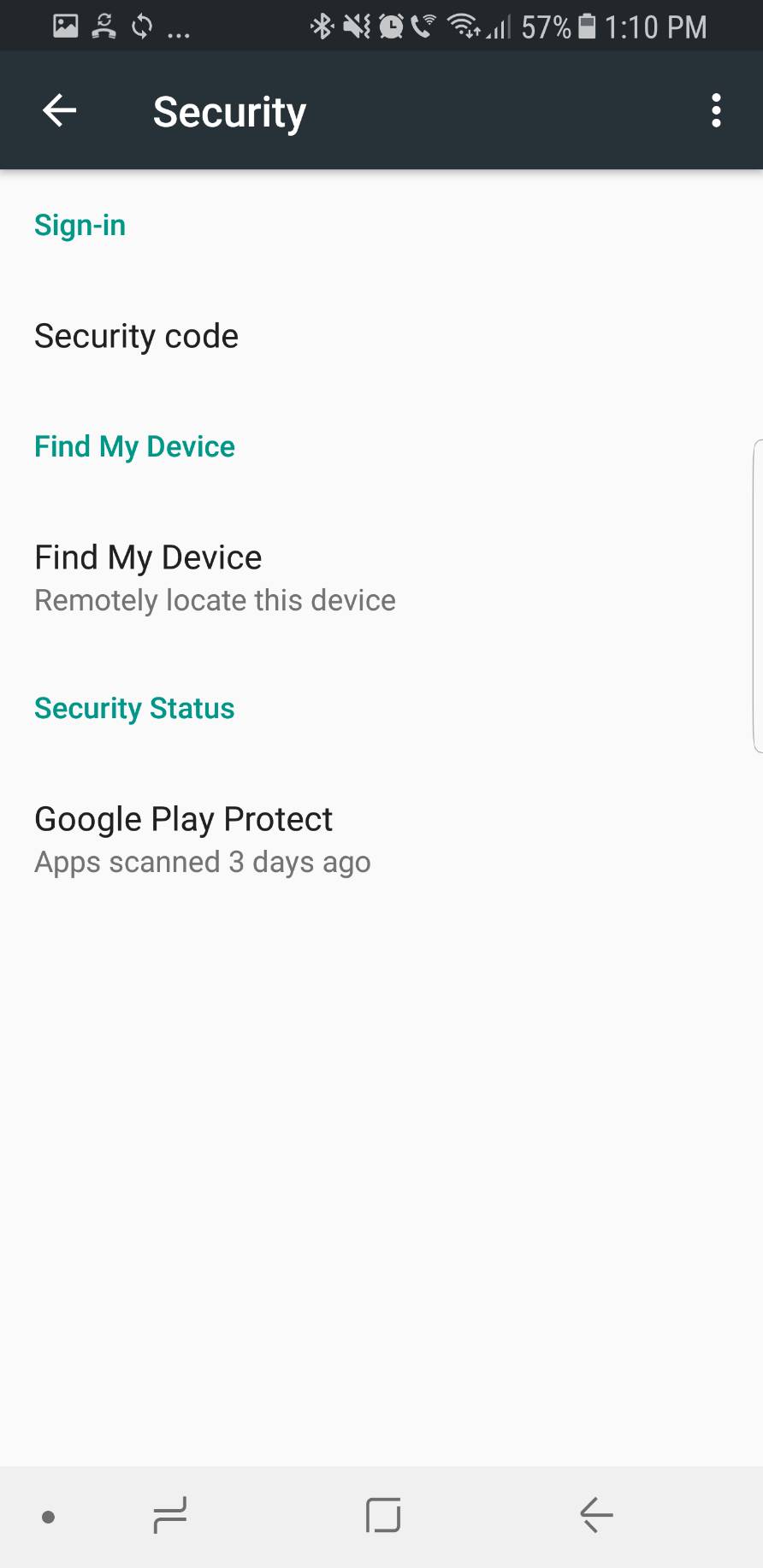Go back from the Security screen
763x1568 pixels.
[x=60, y=110]
